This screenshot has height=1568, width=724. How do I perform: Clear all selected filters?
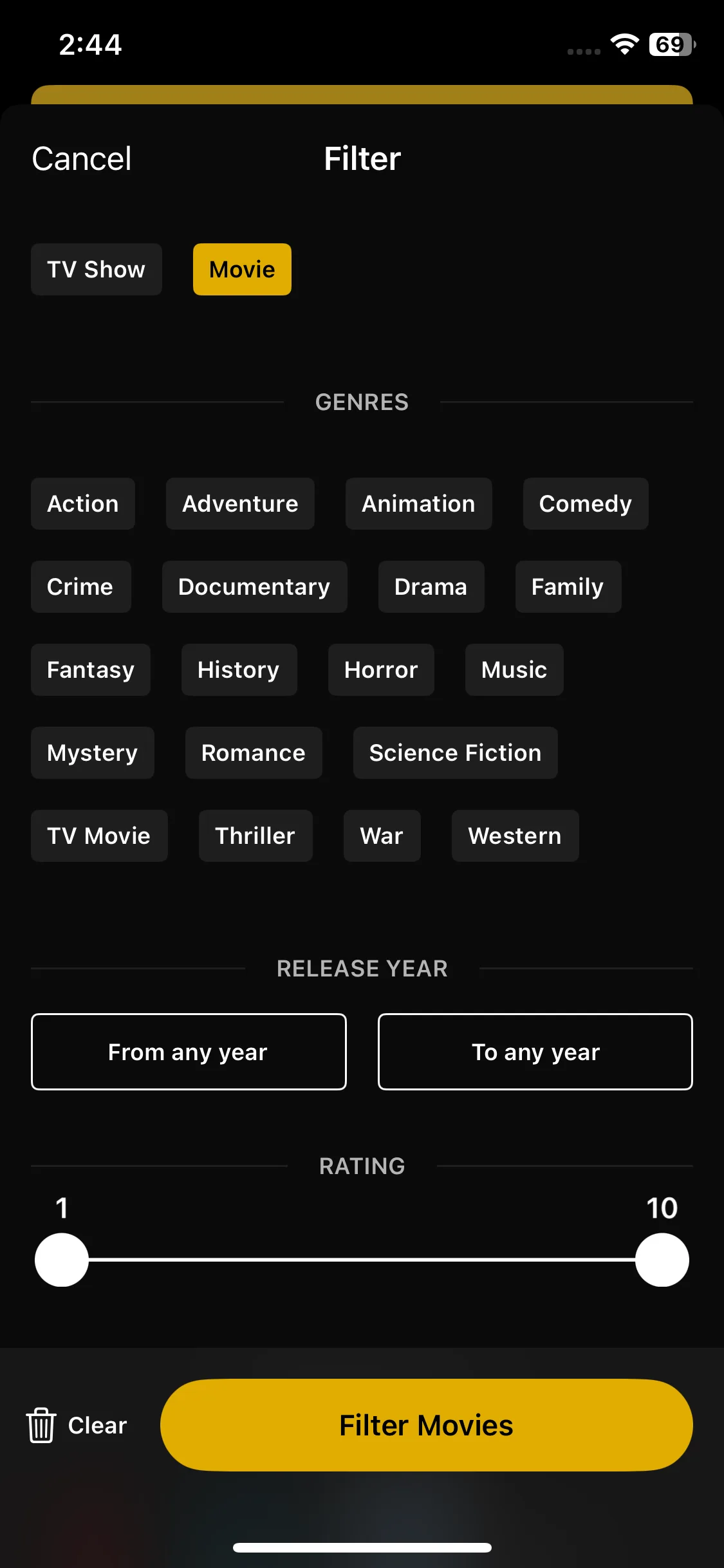click(77, 1425)
